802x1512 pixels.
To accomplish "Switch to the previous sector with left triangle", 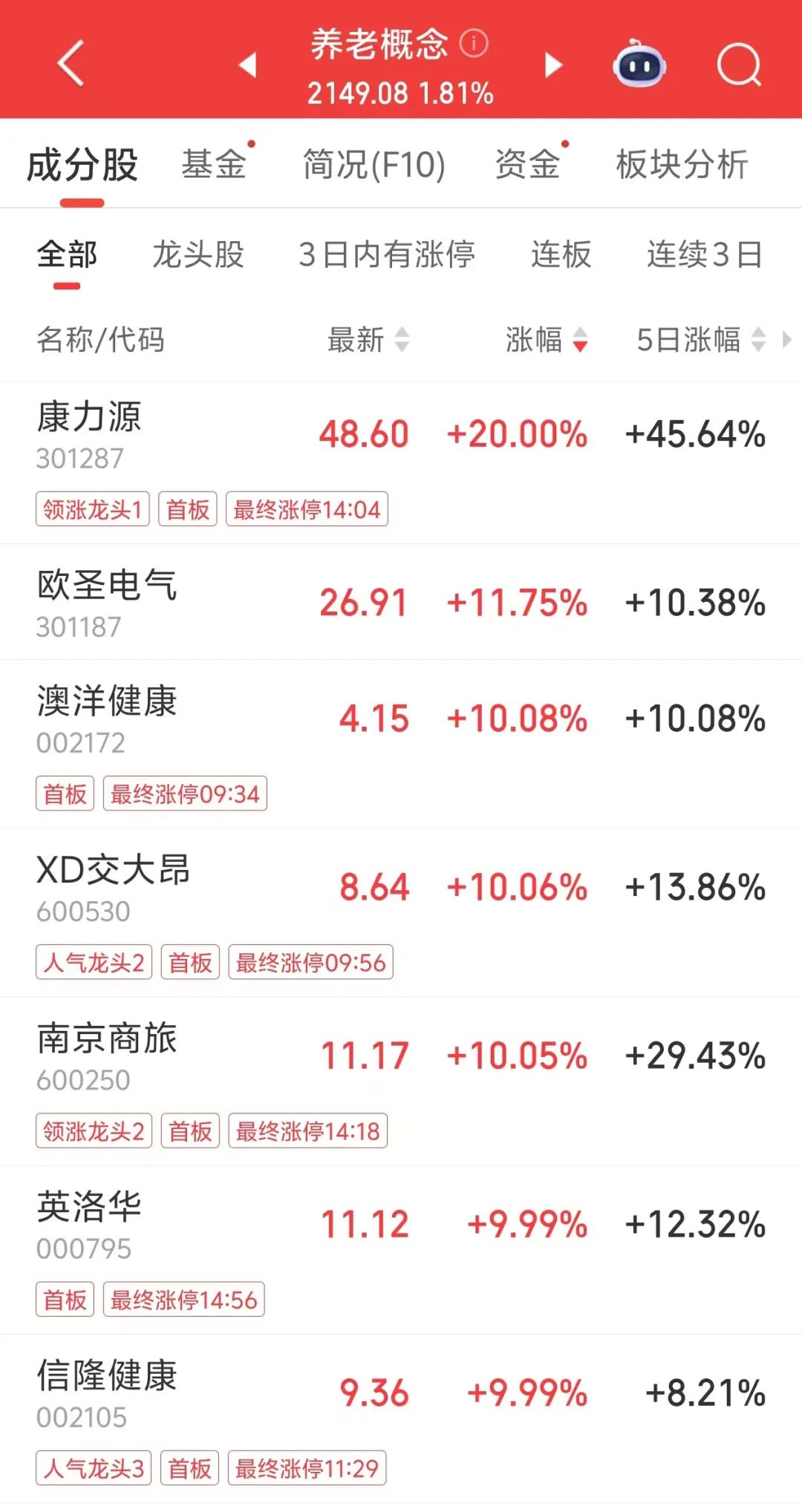I will [248, 65].
